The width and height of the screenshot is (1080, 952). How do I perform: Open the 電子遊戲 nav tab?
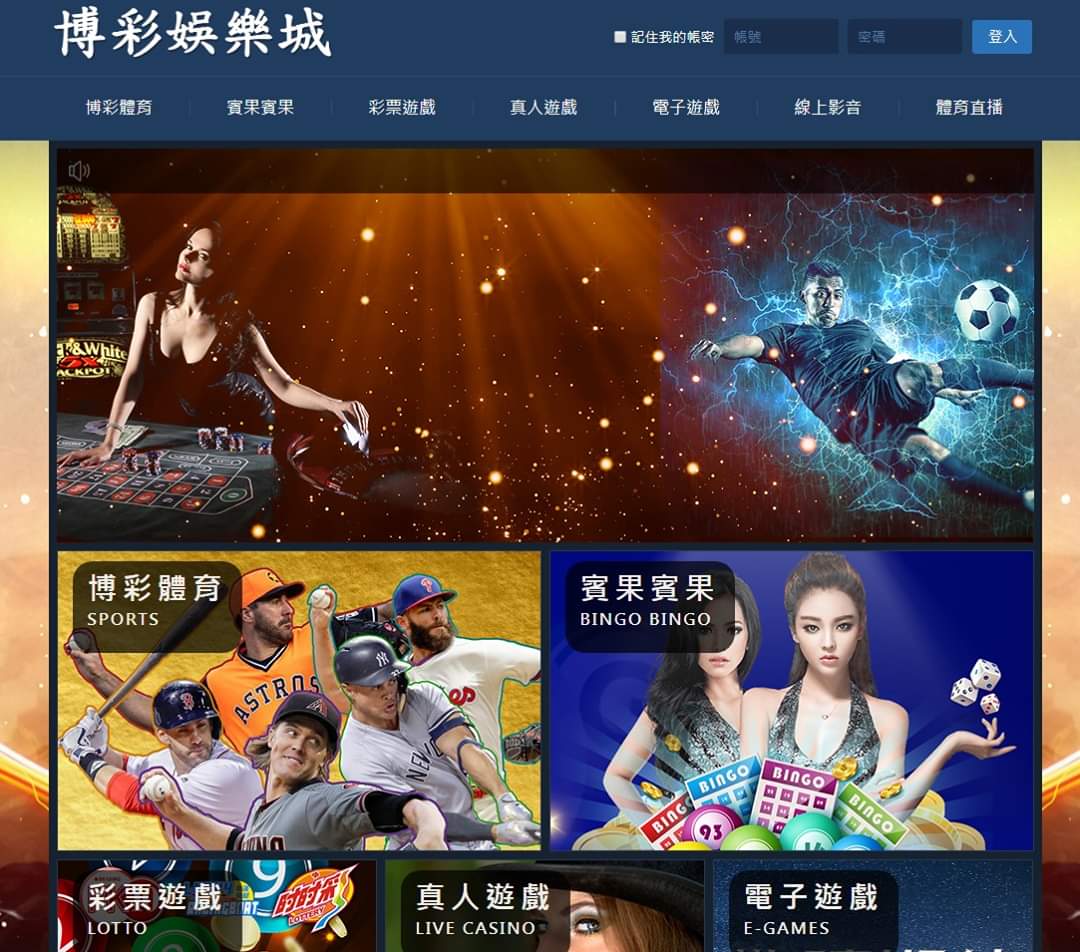(x=685, y=108)
